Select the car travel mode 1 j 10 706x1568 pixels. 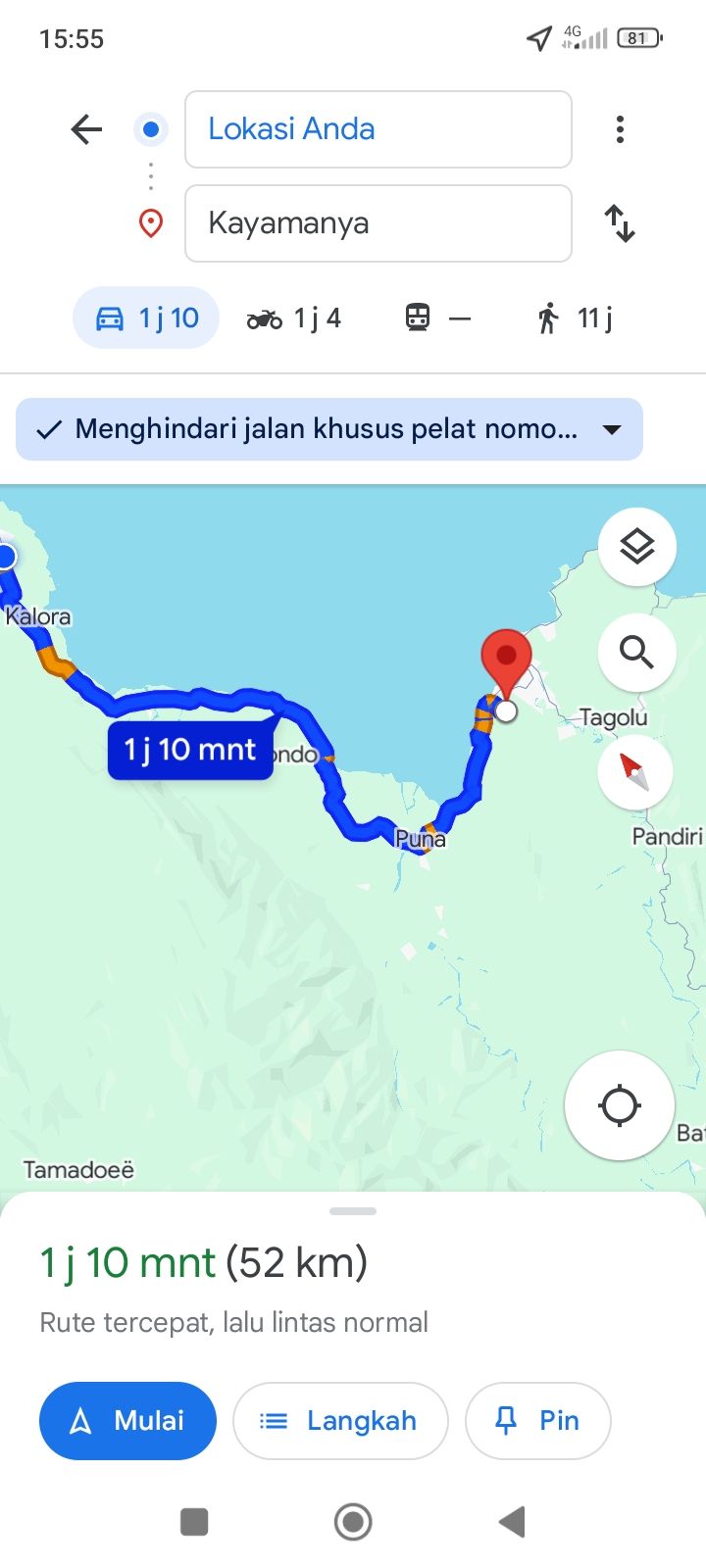[146, 318]
